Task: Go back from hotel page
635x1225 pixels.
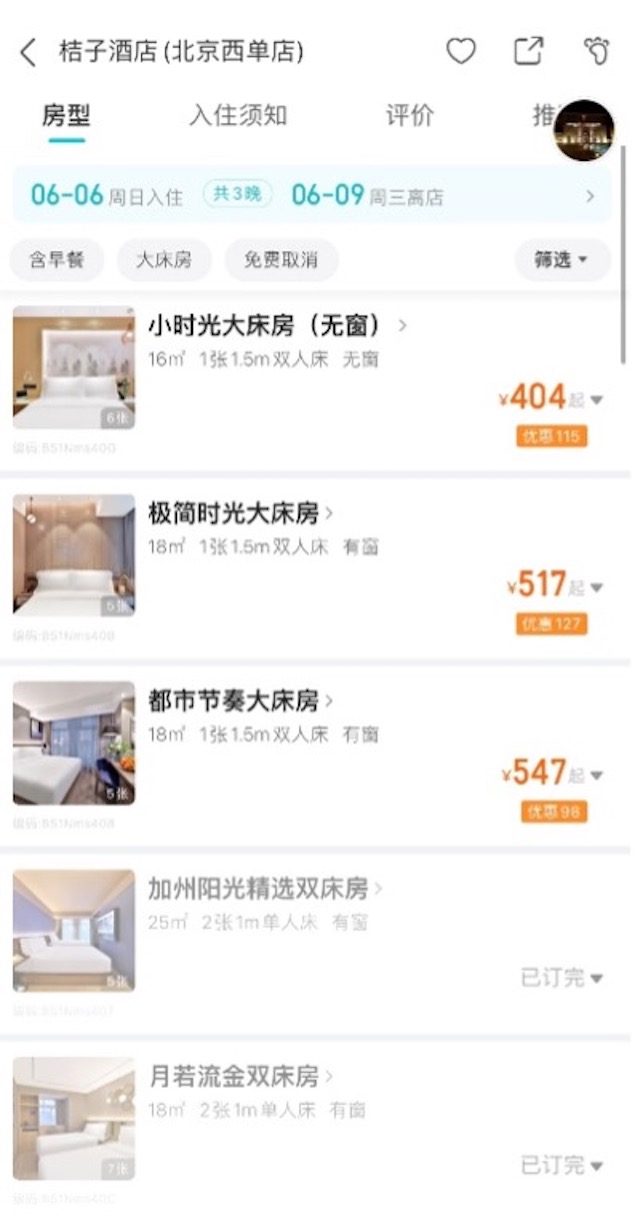Action: [28, 52]
